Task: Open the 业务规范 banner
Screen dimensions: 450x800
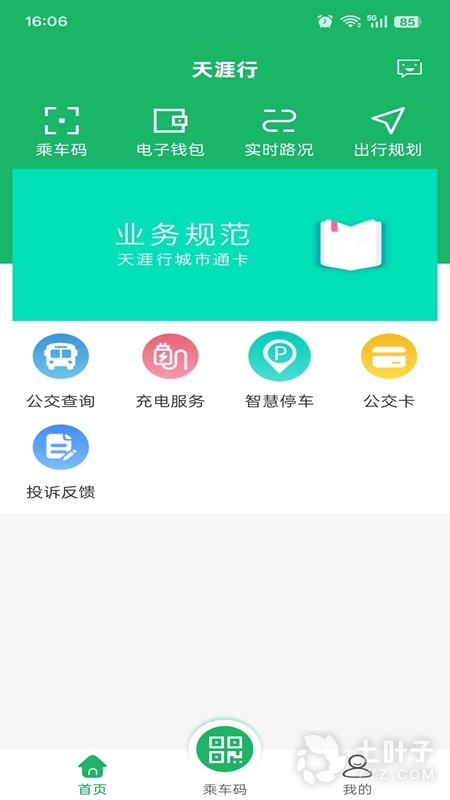Action: pos(225,244)
